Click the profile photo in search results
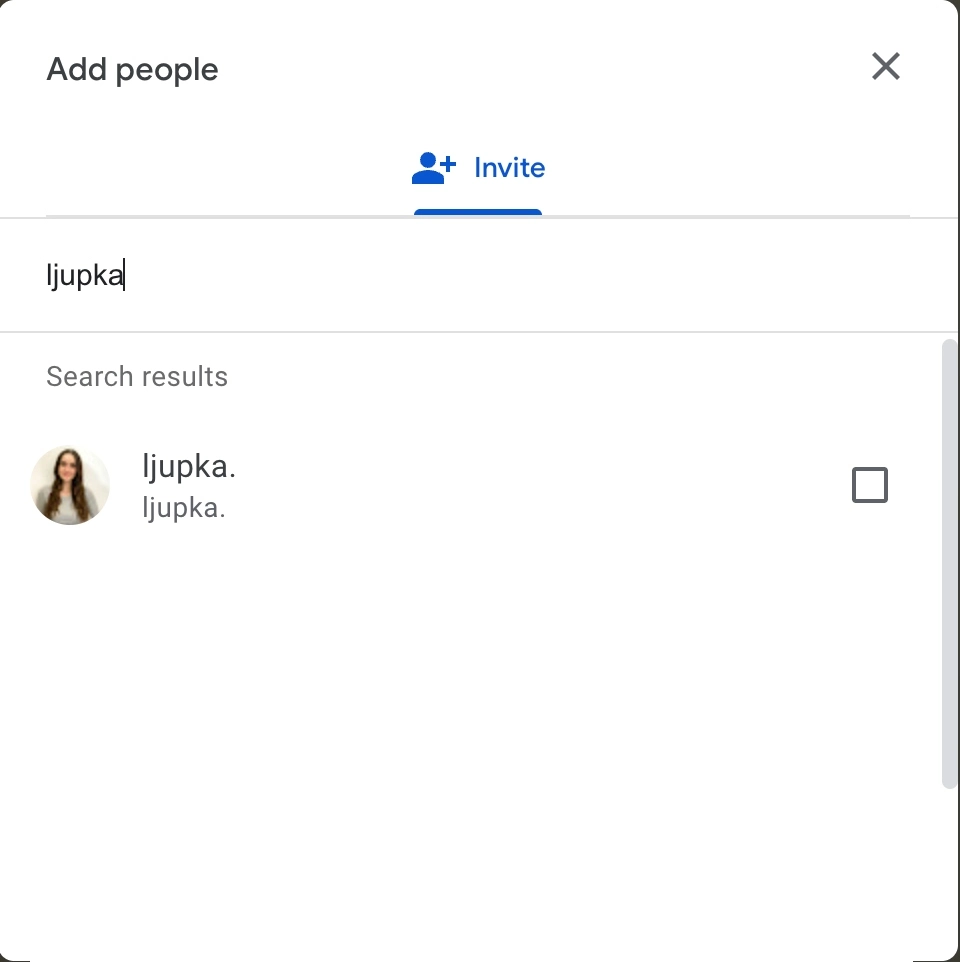The image size is (960, 962). pos(70,485)
